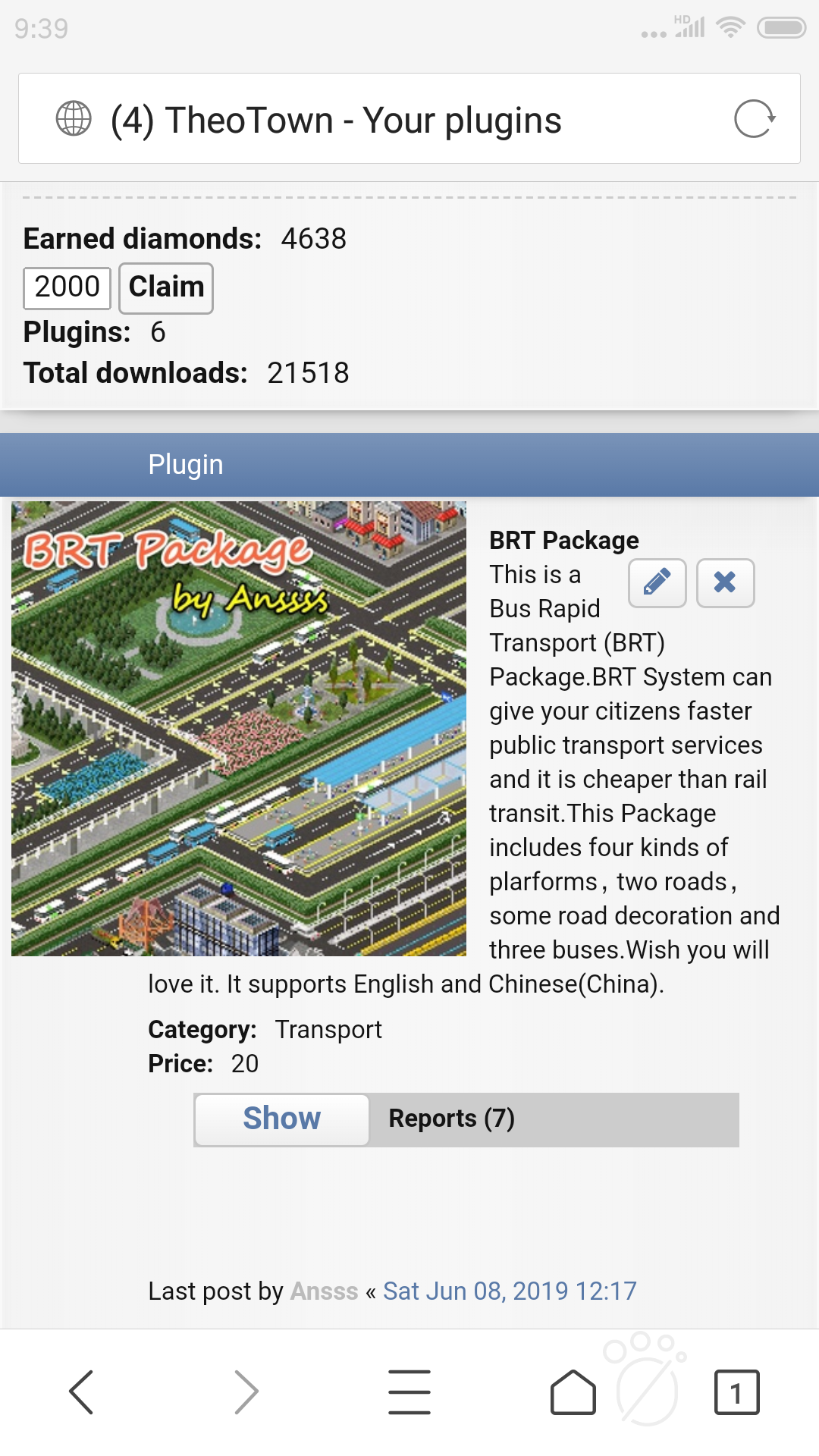This screenshot has height=1456, width=819.
Task: Open the browser menu
Action: click(409, 1392)
